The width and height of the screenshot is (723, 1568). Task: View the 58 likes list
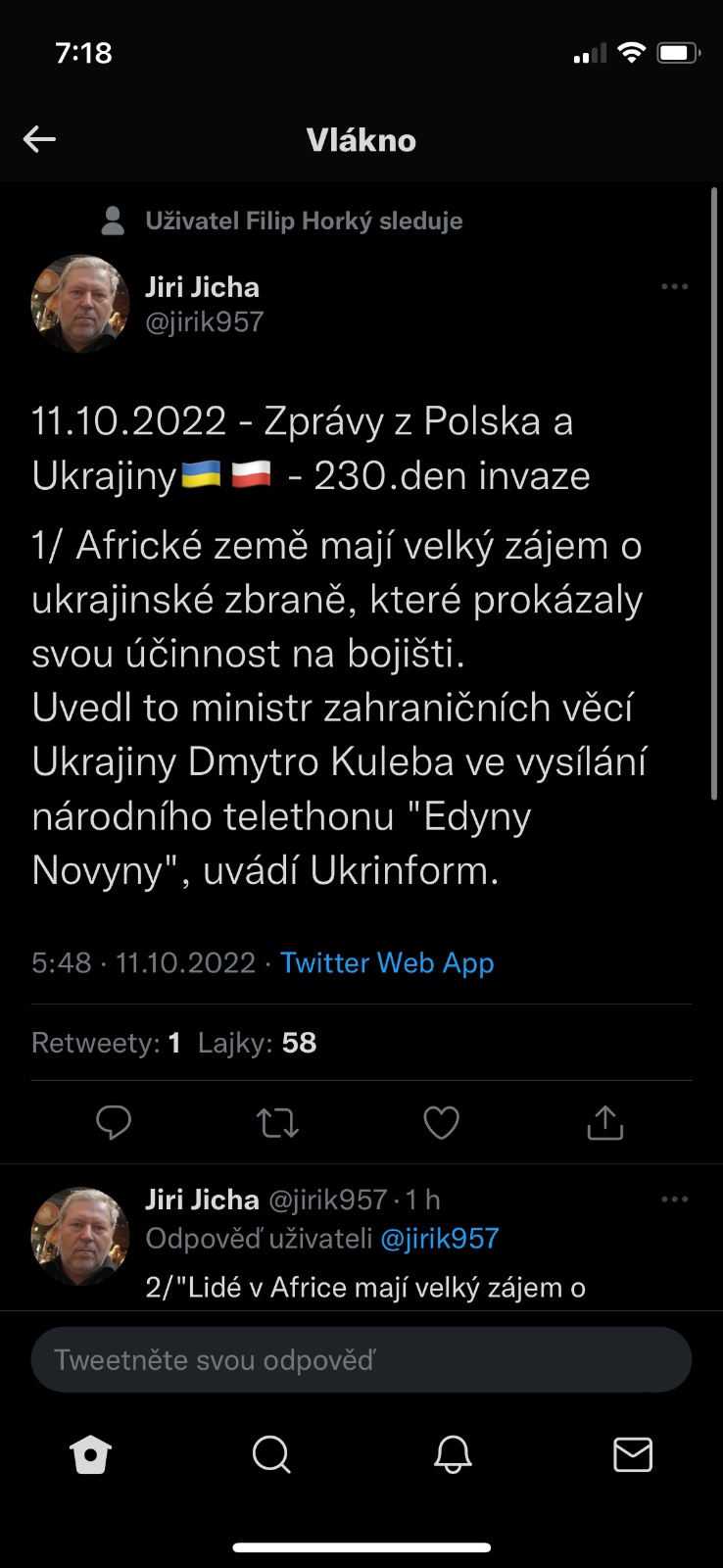(x=258, y=1043)
